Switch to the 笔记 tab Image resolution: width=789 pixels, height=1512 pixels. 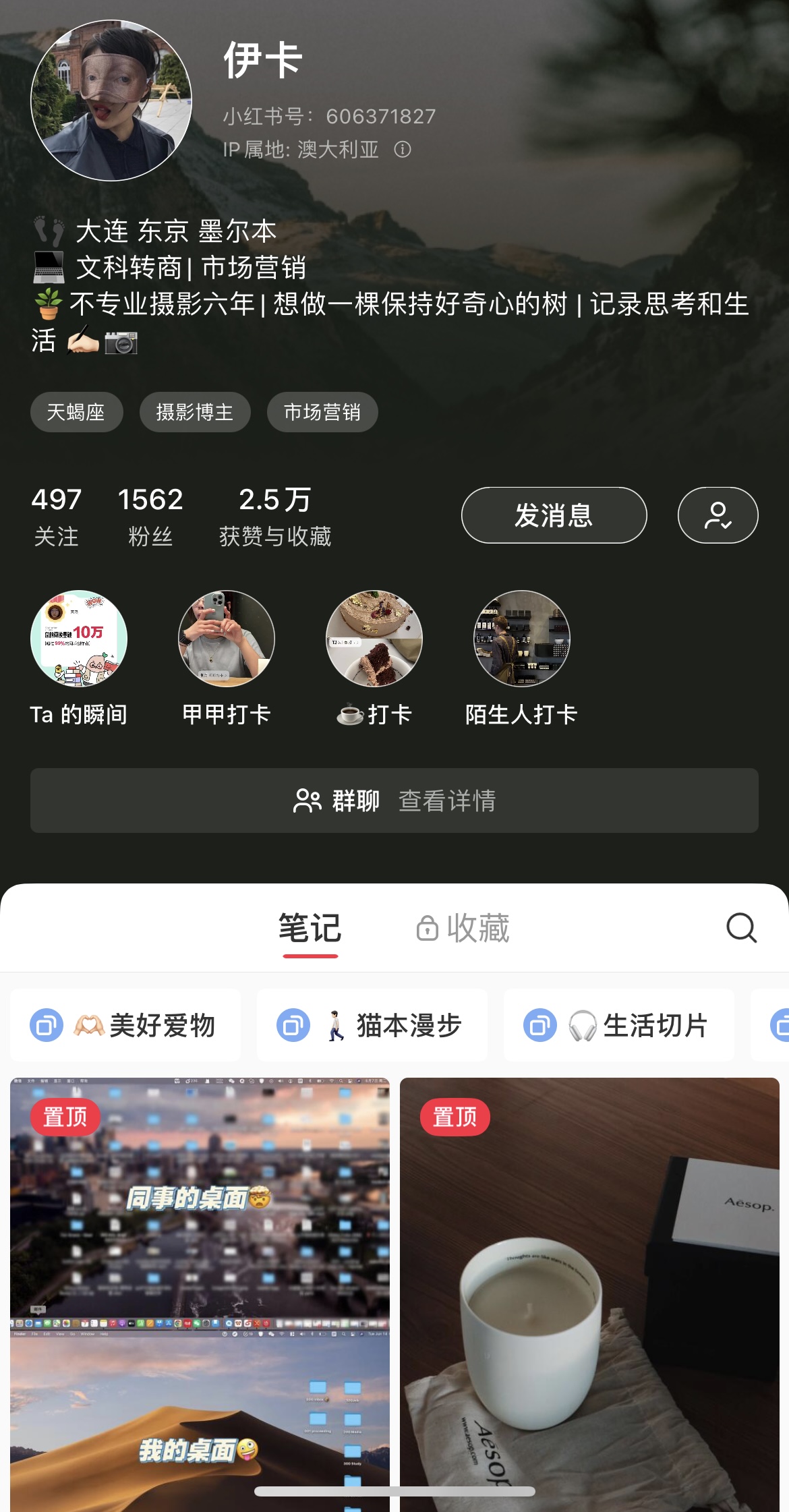[310, 928]
